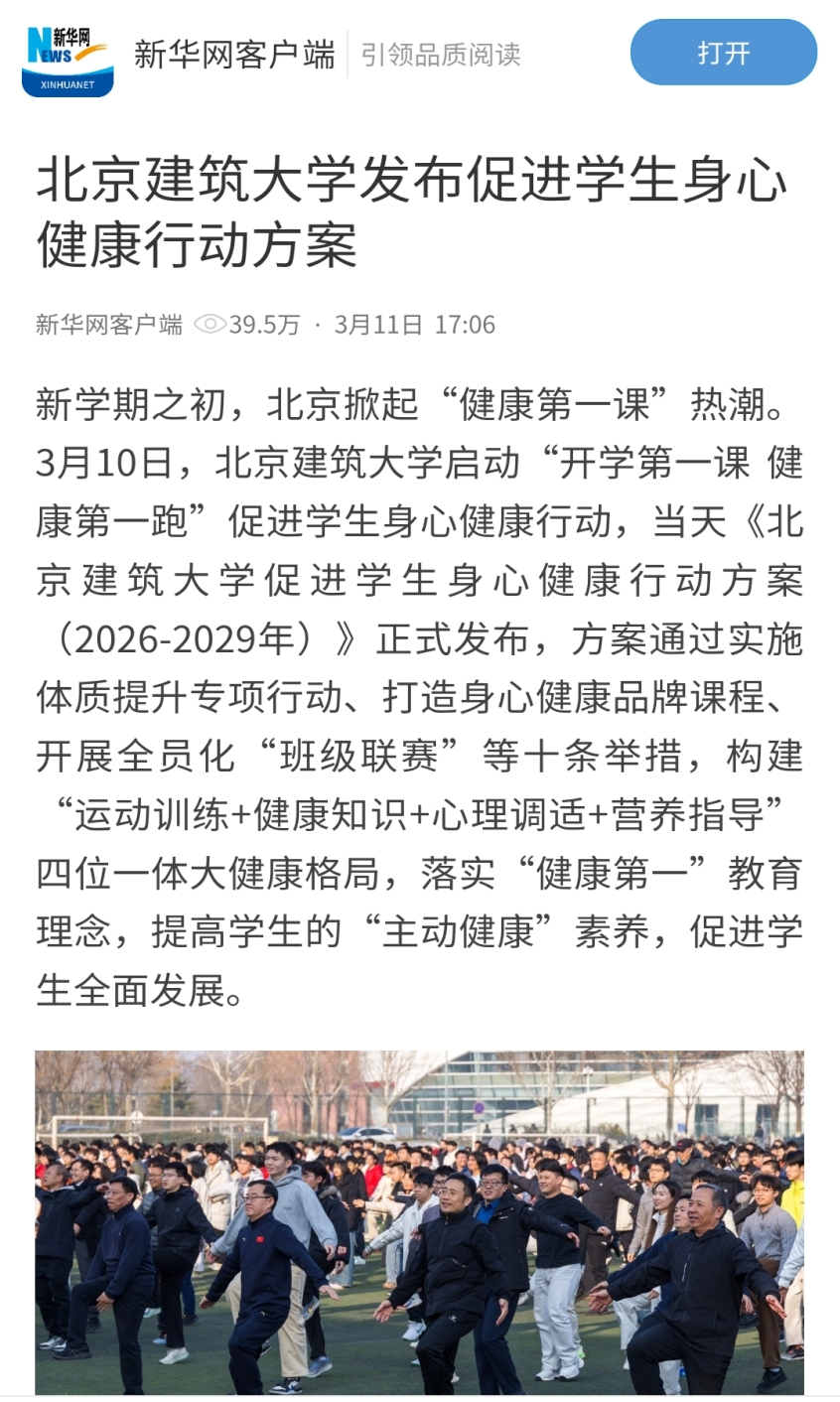The height and width of the screenshot is (1402, 840).
Task: View the article photo of students exercising
Action: (419, 1223)
